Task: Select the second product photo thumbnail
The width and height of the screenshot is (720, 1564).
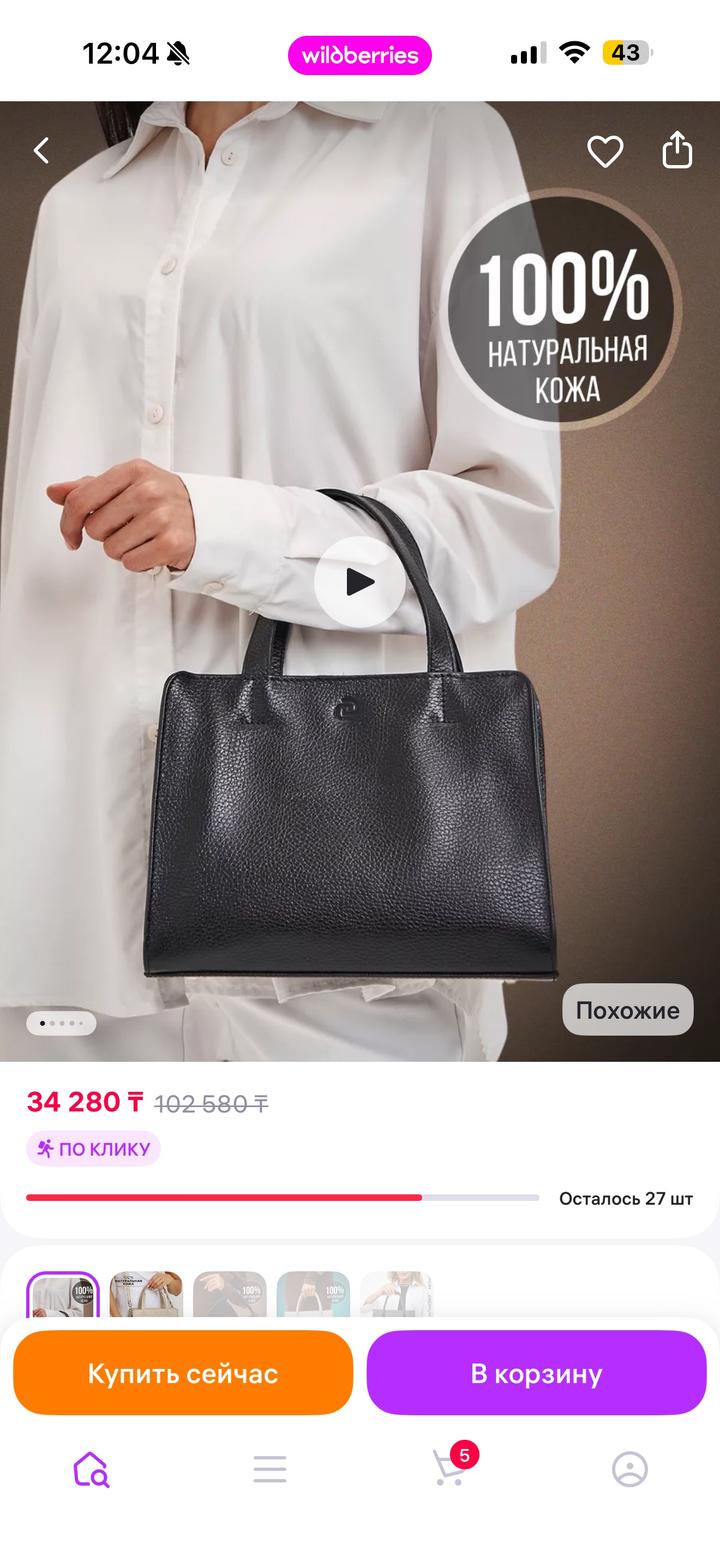Action: (x=146, y=1296)
